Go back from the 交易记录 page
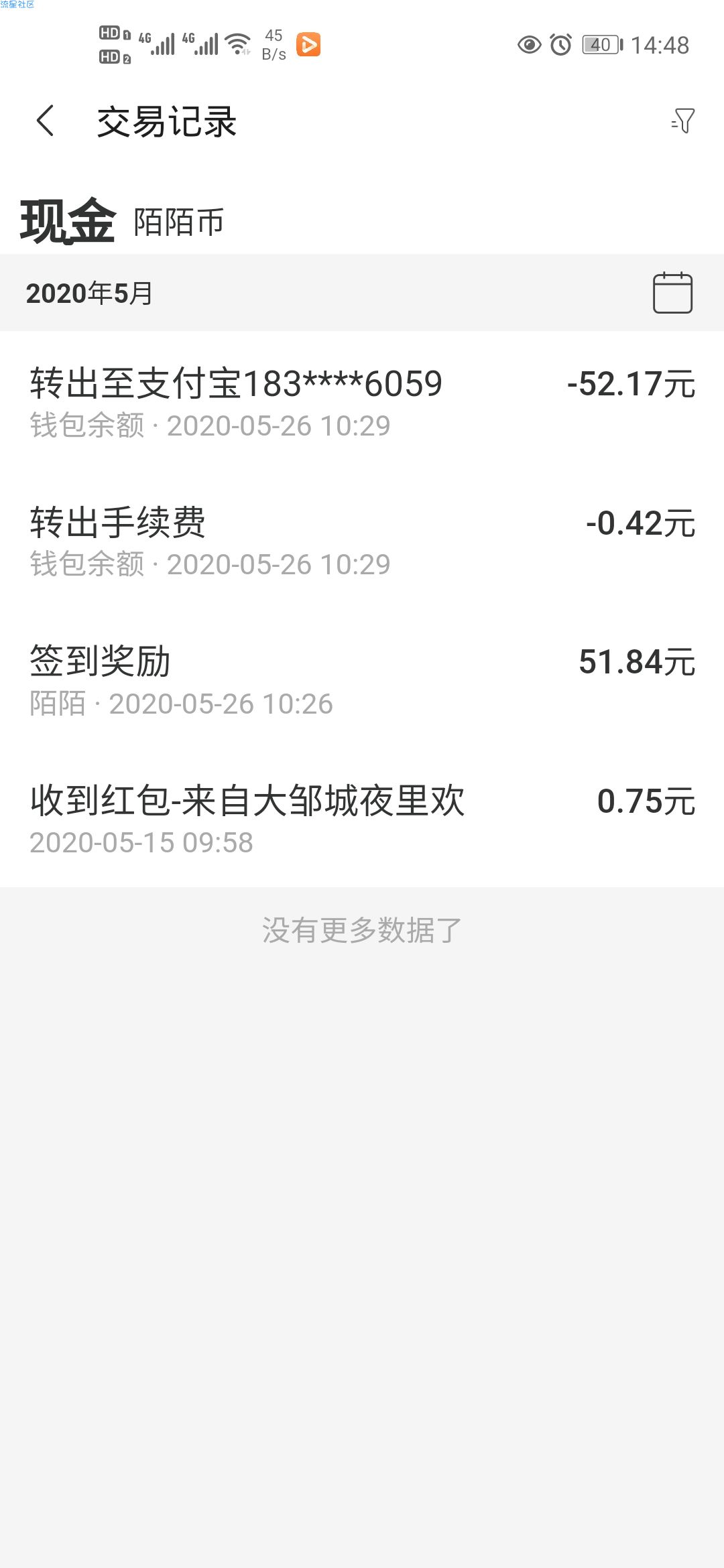This screenshot has height=1568, width=724. pyautogui.click(x=45, y=121)
